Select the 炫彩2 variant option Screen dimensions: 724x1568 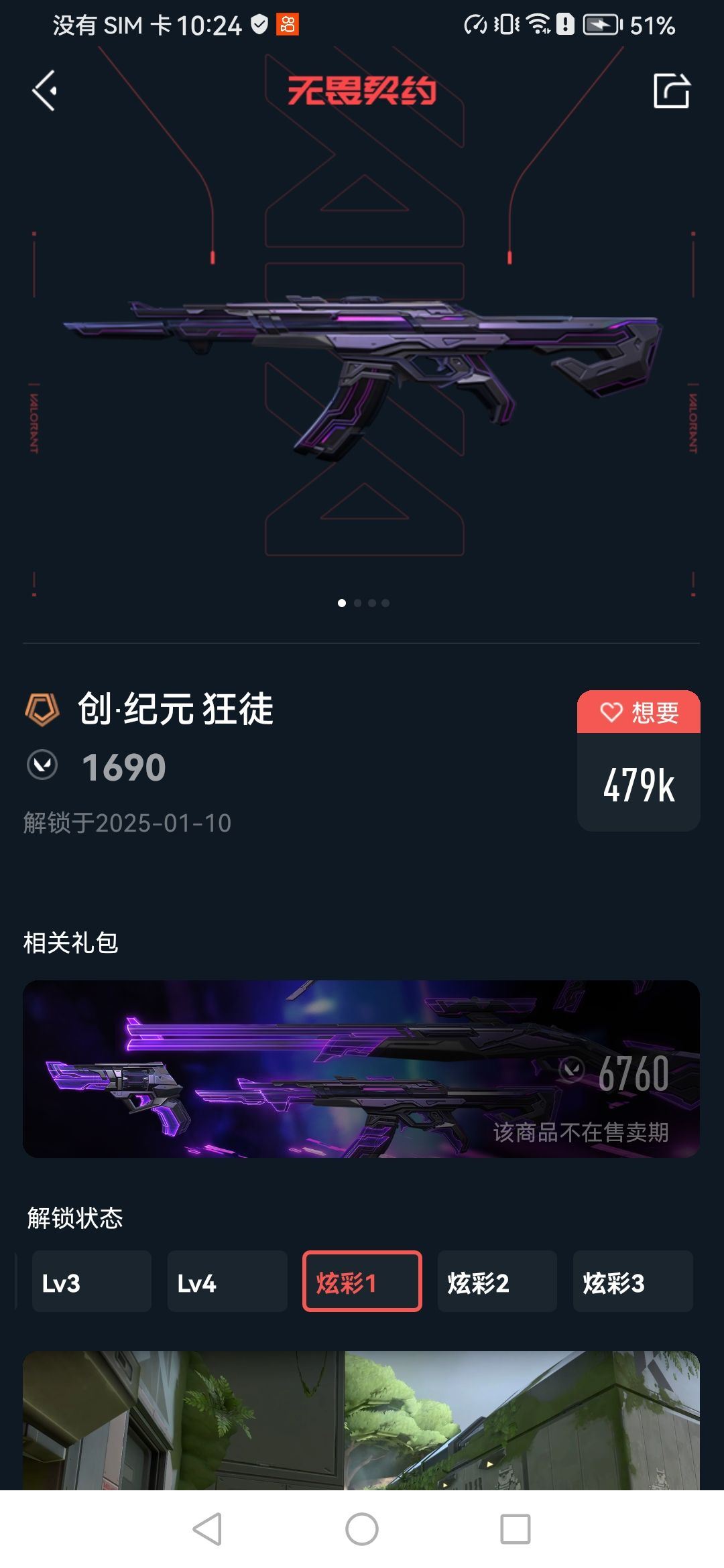click(x=497, y=1281)
